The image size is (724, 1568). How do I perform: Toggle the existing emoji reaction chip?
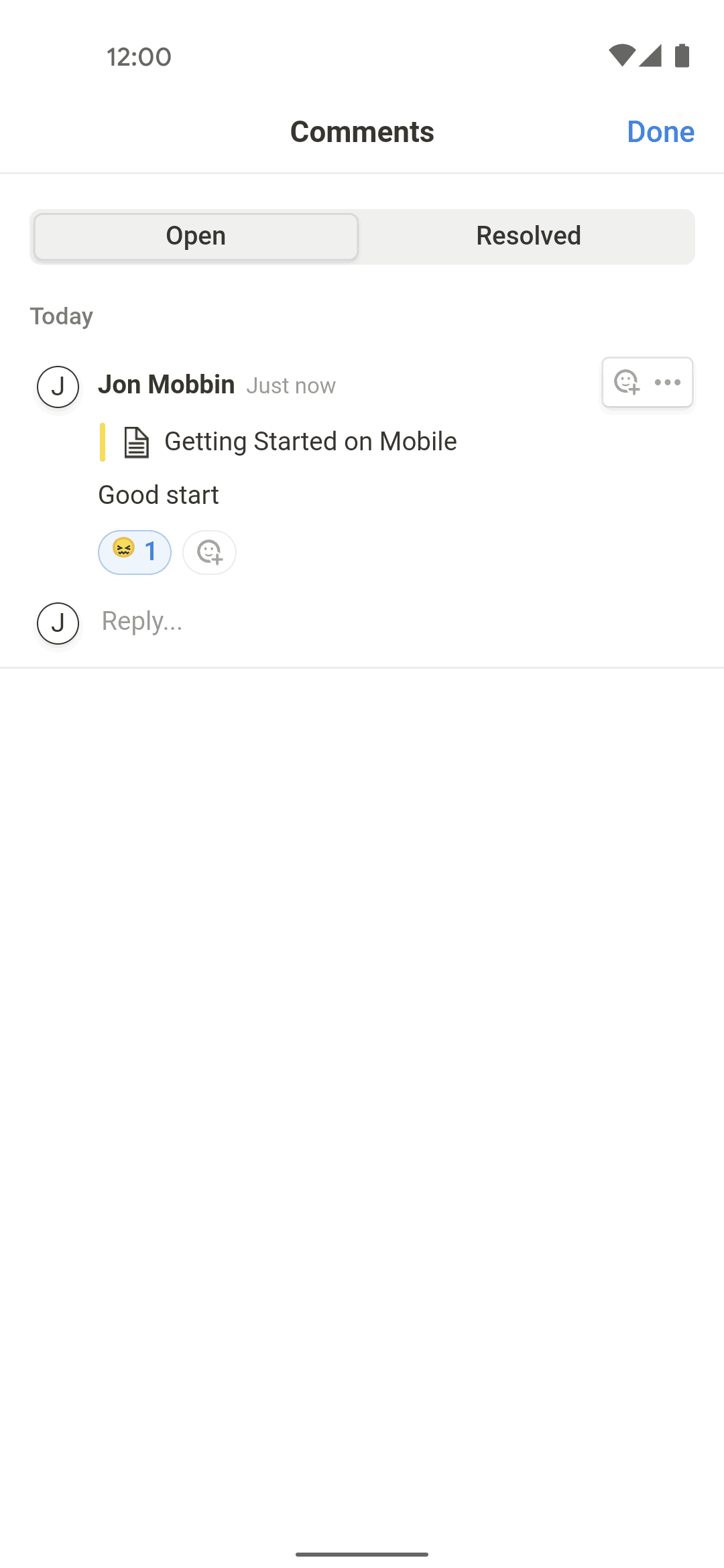pyautogui.click(x=135, y=552)
